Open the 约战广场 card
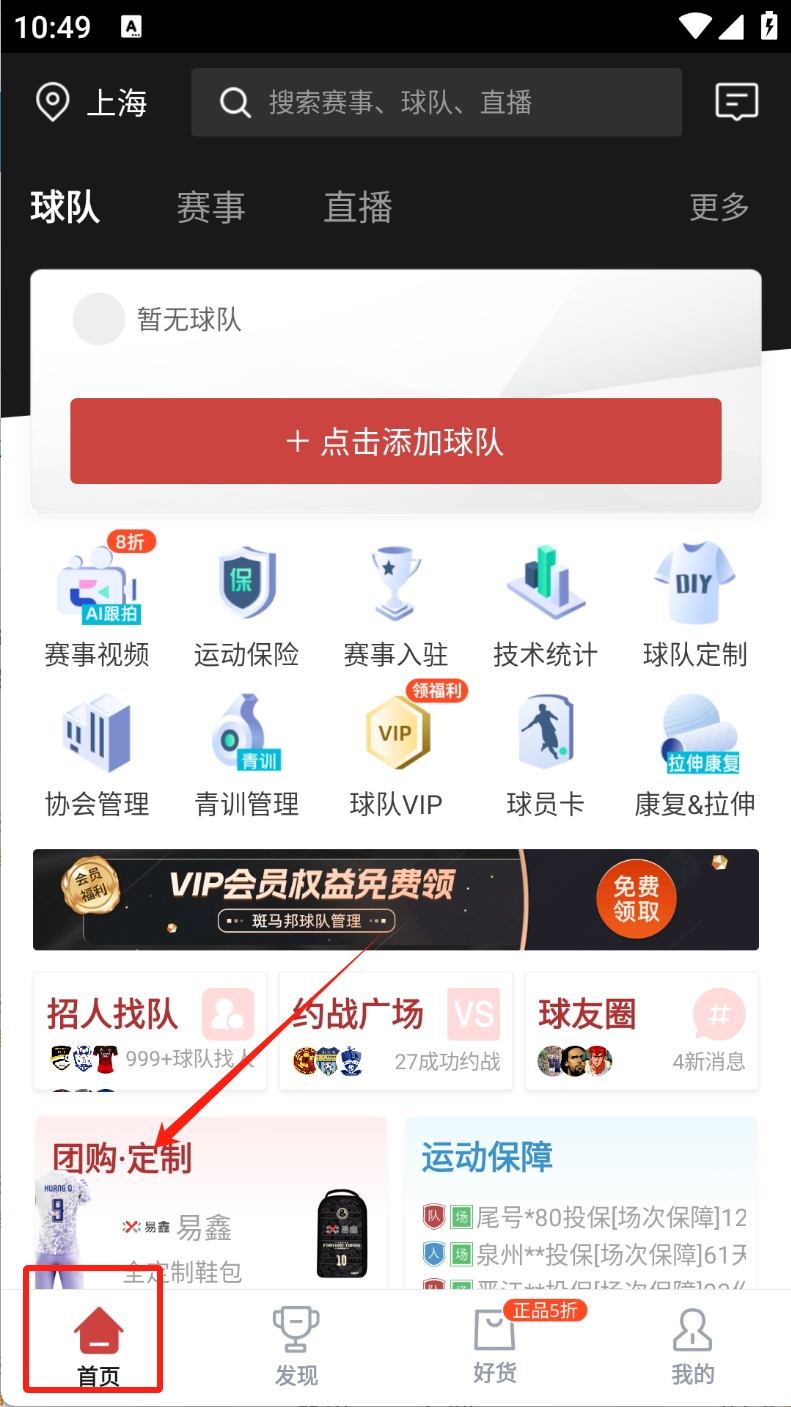The width and height of the screenshot is (791, 1407). (x=395, y=1031)
